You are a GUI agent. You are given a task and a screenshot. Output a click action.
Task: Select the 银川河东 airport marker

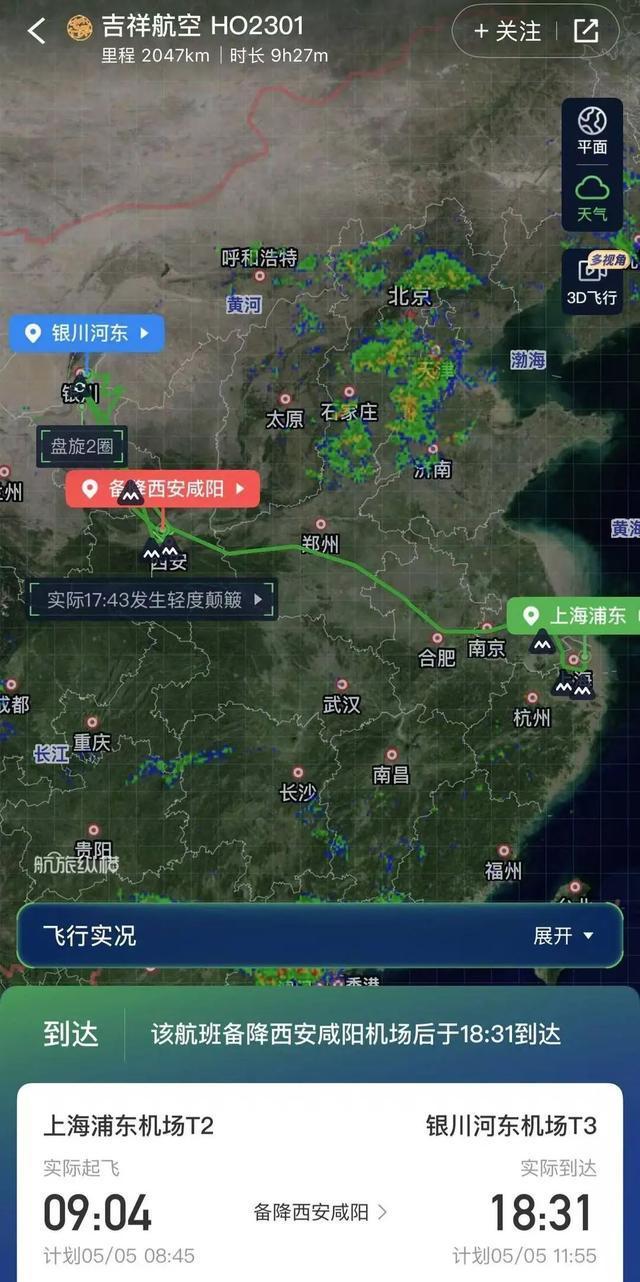(87, 333)
